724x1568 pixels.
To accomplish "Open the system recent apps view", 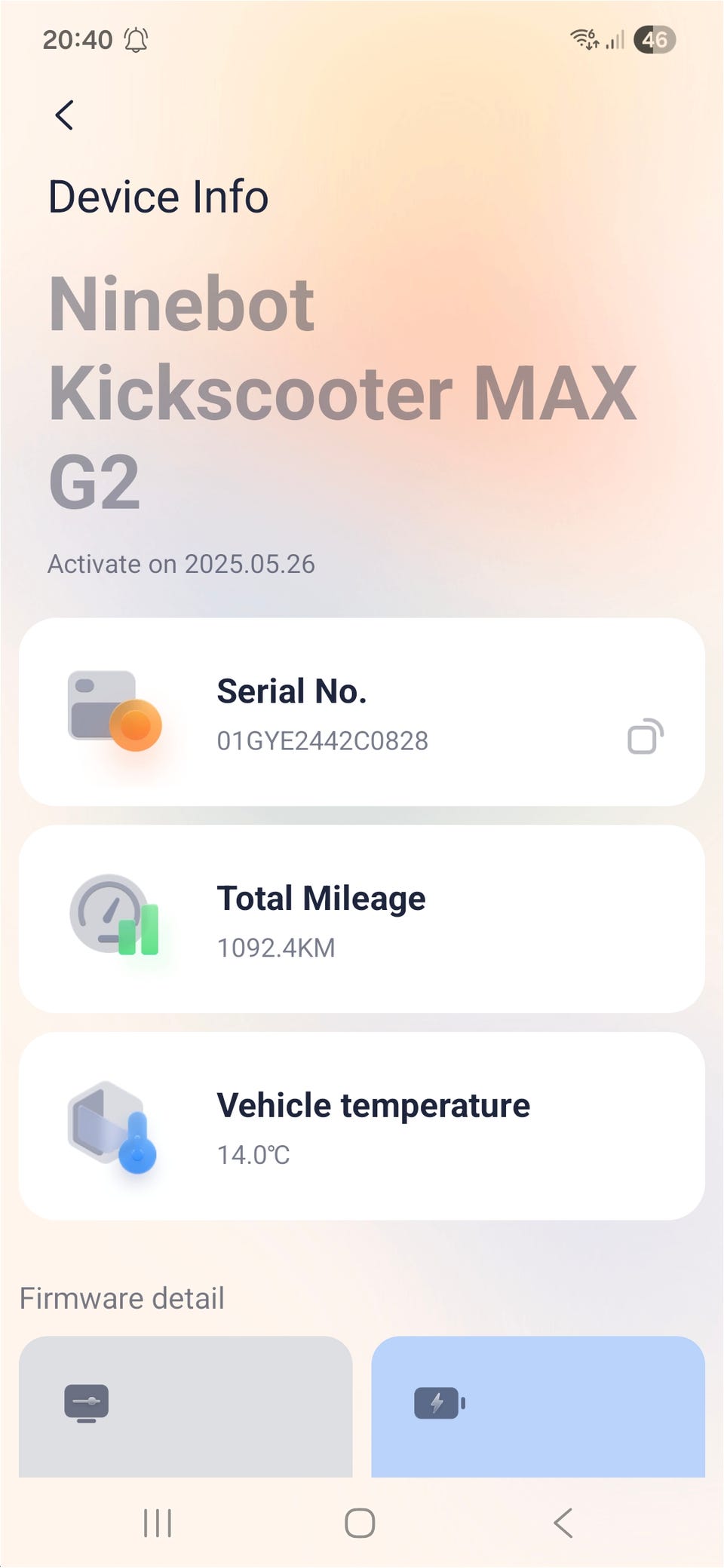I will pyautogui.click(x=158, y=1523).
